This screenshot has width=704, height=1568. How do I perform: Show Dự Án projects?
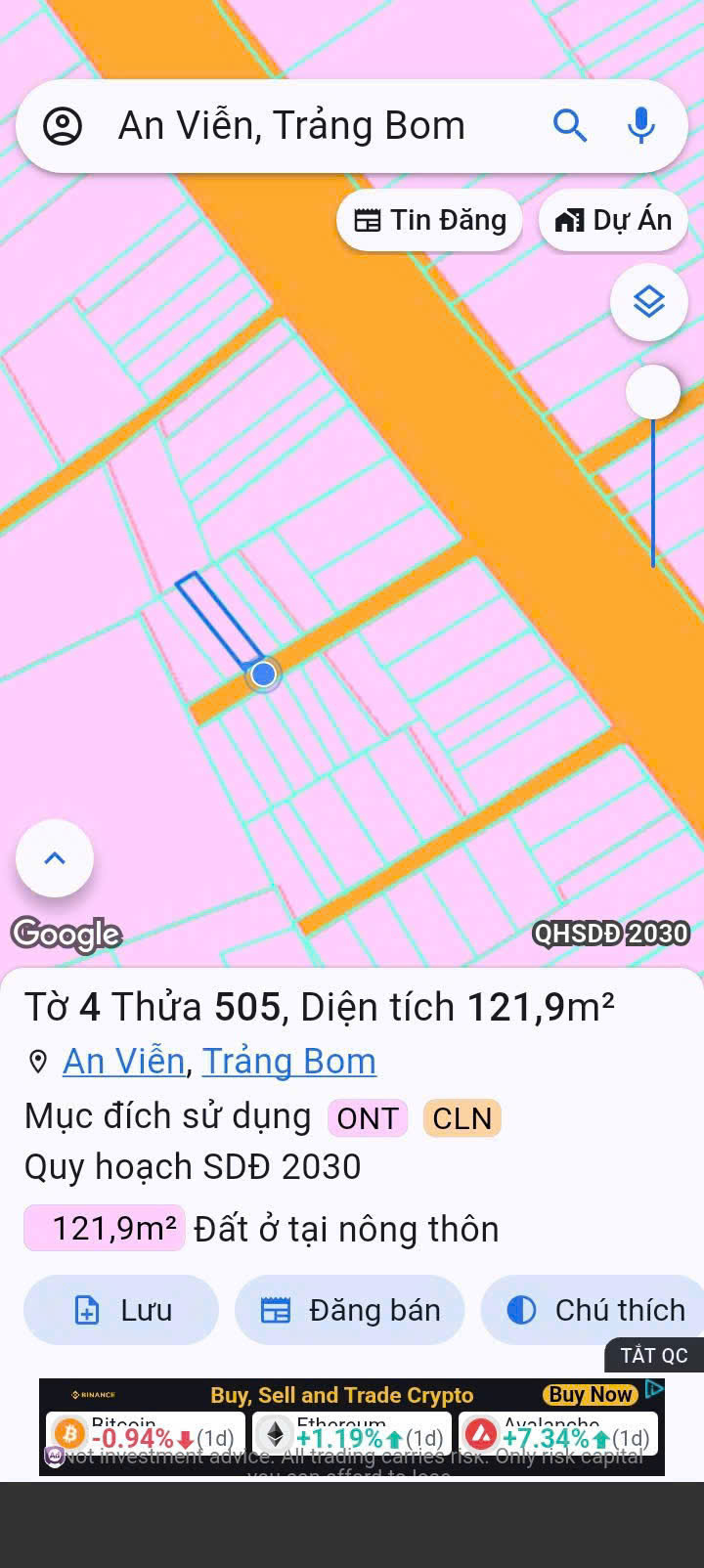[x=614, y=221]
